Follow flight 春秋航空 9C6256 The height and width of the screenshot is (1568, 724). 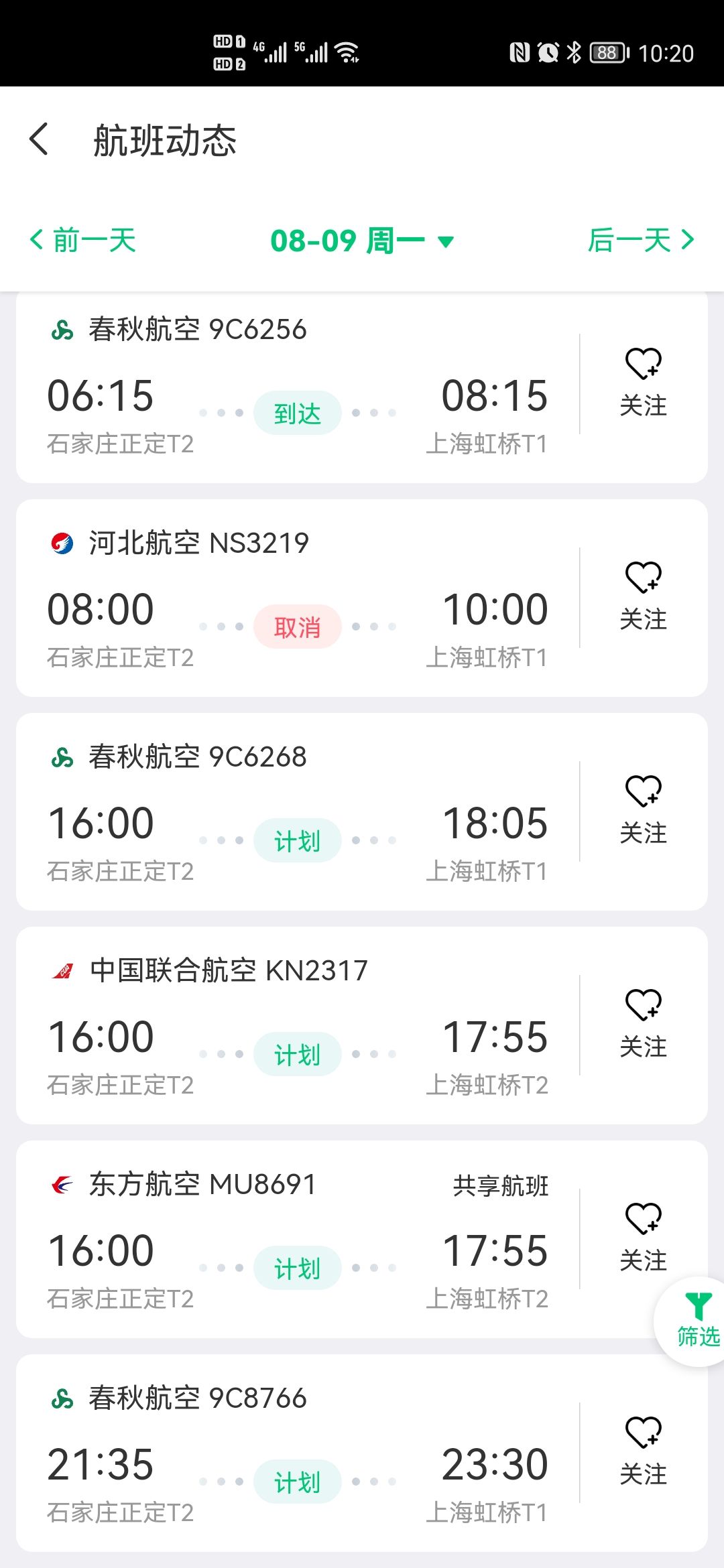click(x=644, y=383)
